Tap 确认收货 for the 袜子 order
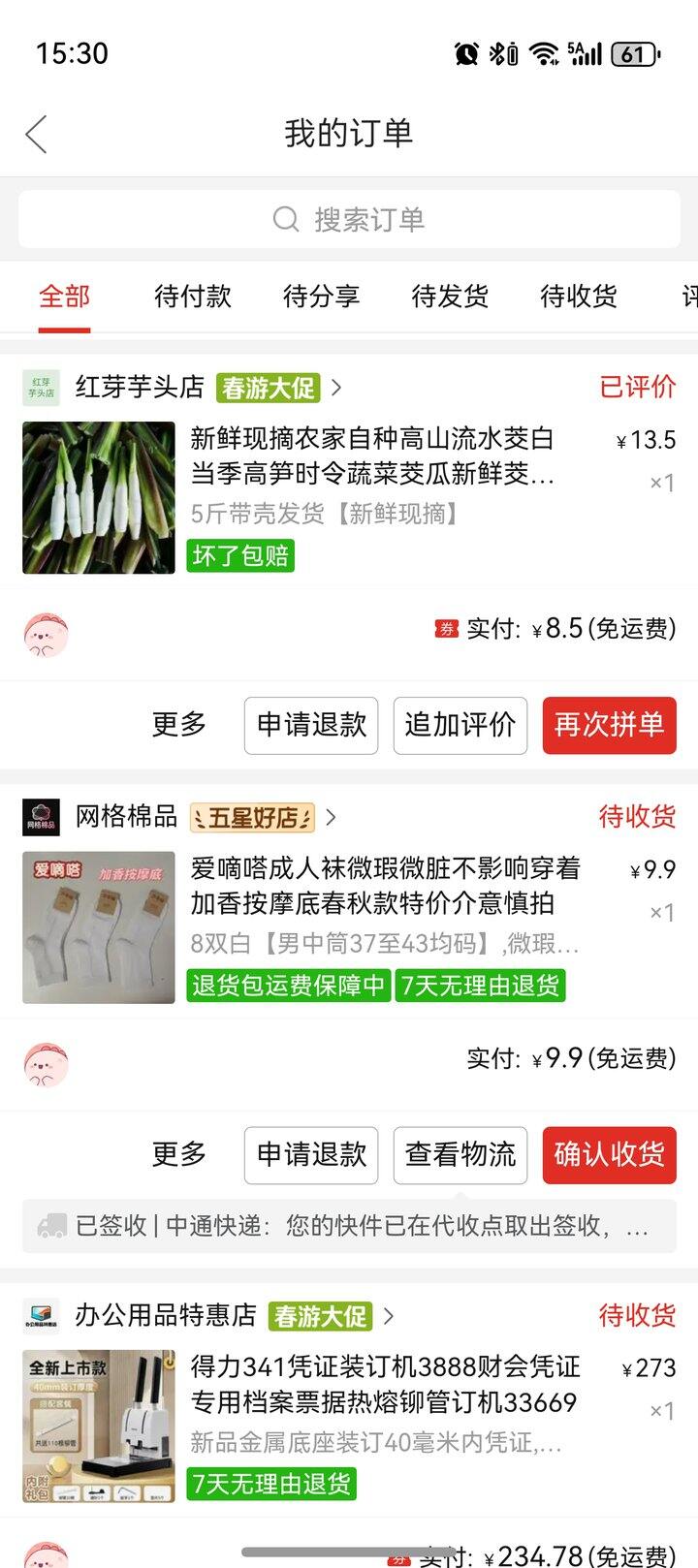Screen dimensions: 698x1568 (x=609, y=1155)
